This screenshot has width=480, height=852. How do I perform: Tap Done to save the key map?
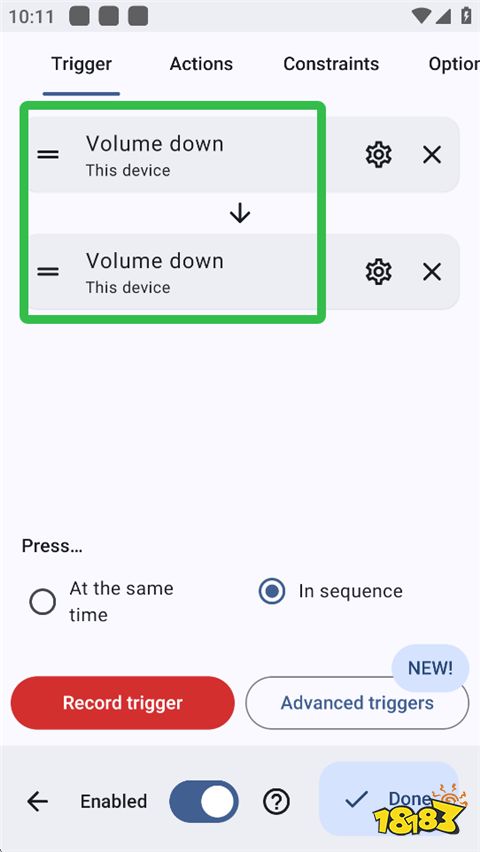389,799
